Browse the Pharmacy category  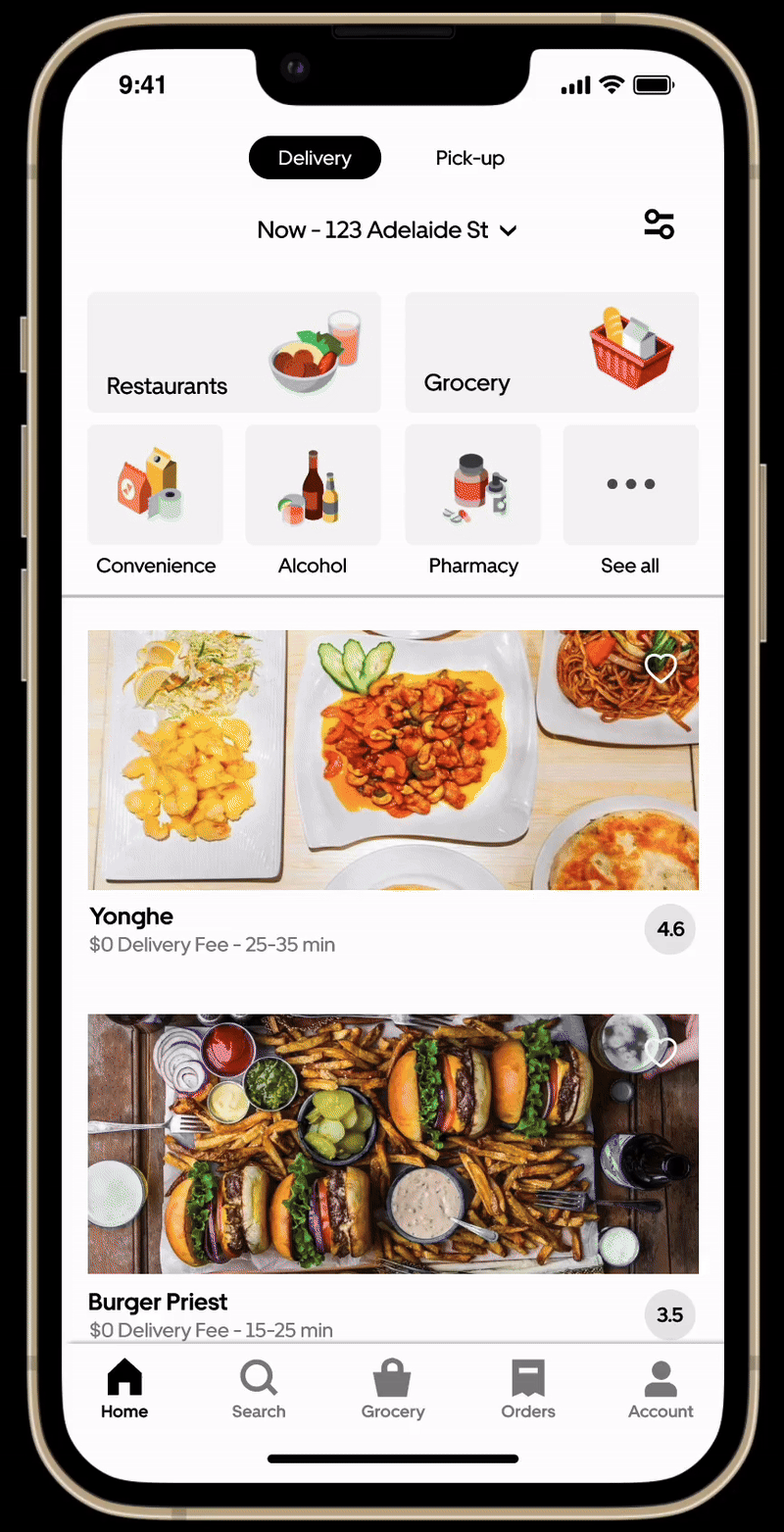pos(472,485)
